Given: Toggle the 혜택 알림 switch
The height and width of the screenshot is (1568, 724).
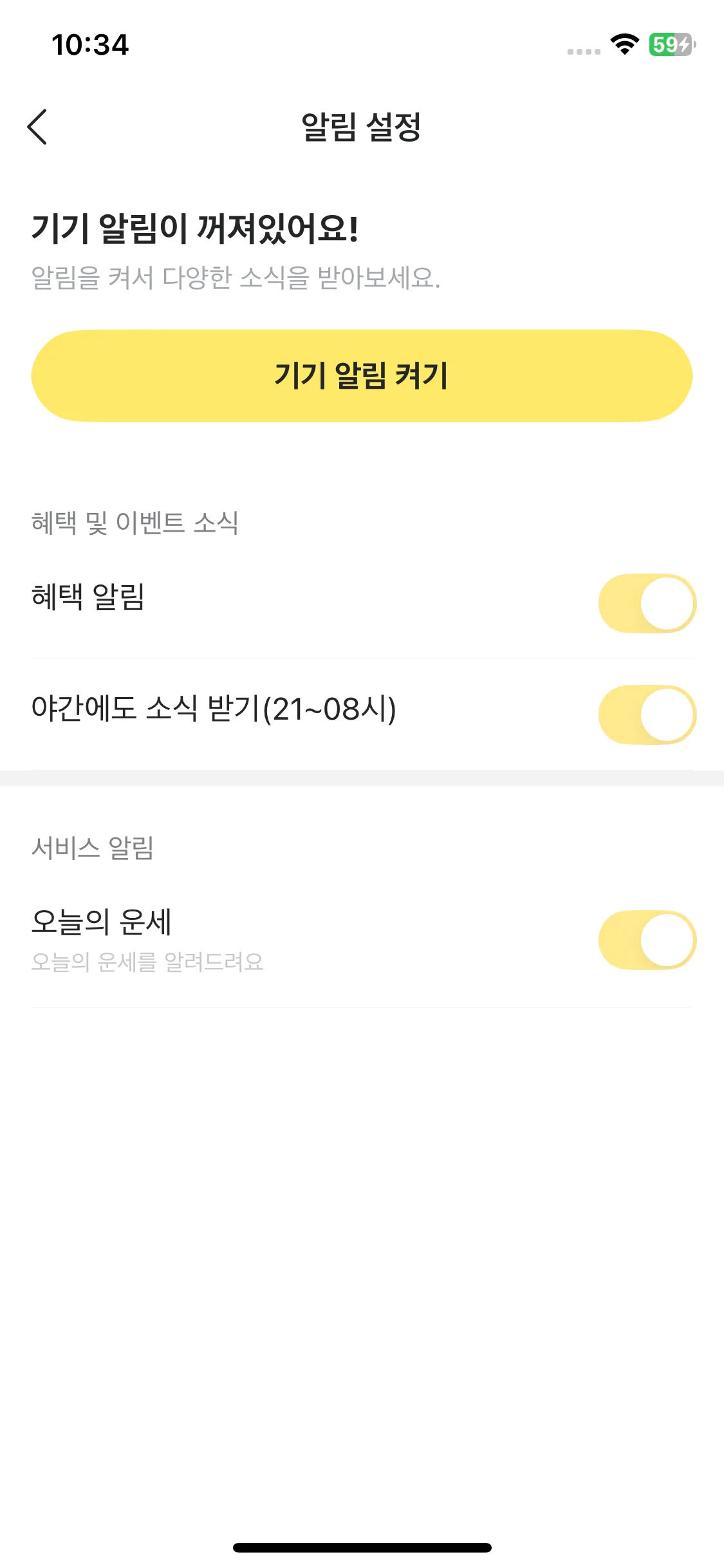Looking at the screenshot, I should click(x=647, y=604).
